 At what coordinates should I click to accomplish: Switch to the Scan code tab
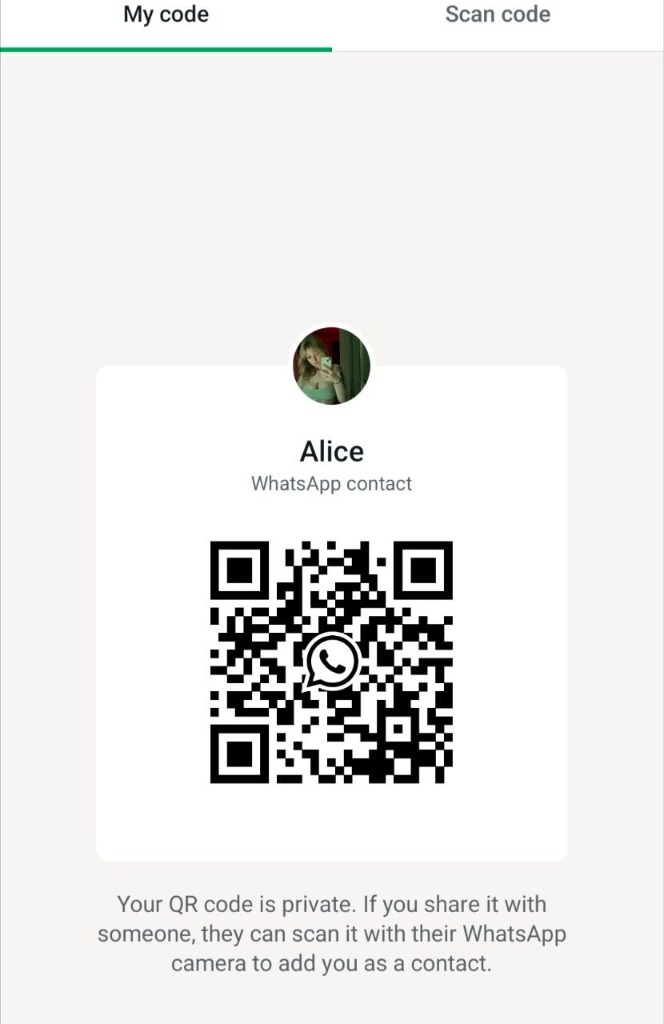497,16
